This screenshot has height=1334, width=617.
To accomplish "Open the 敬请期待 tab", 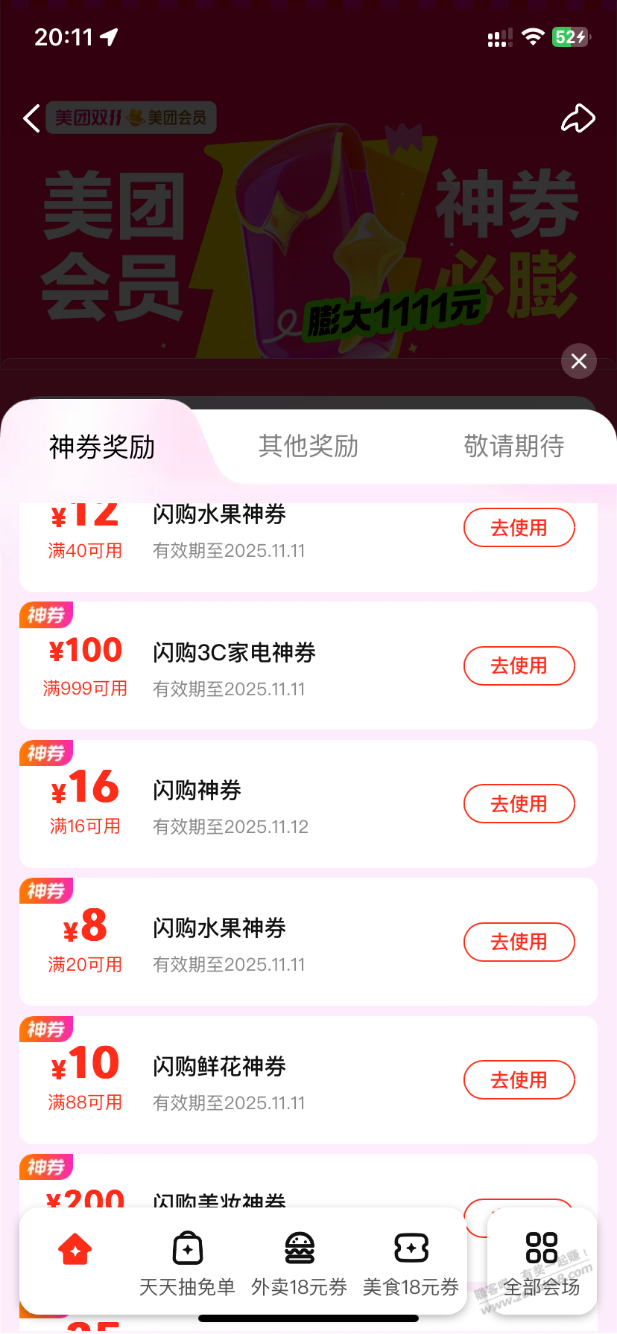I will pyautogui.click(x=514, y=446).
